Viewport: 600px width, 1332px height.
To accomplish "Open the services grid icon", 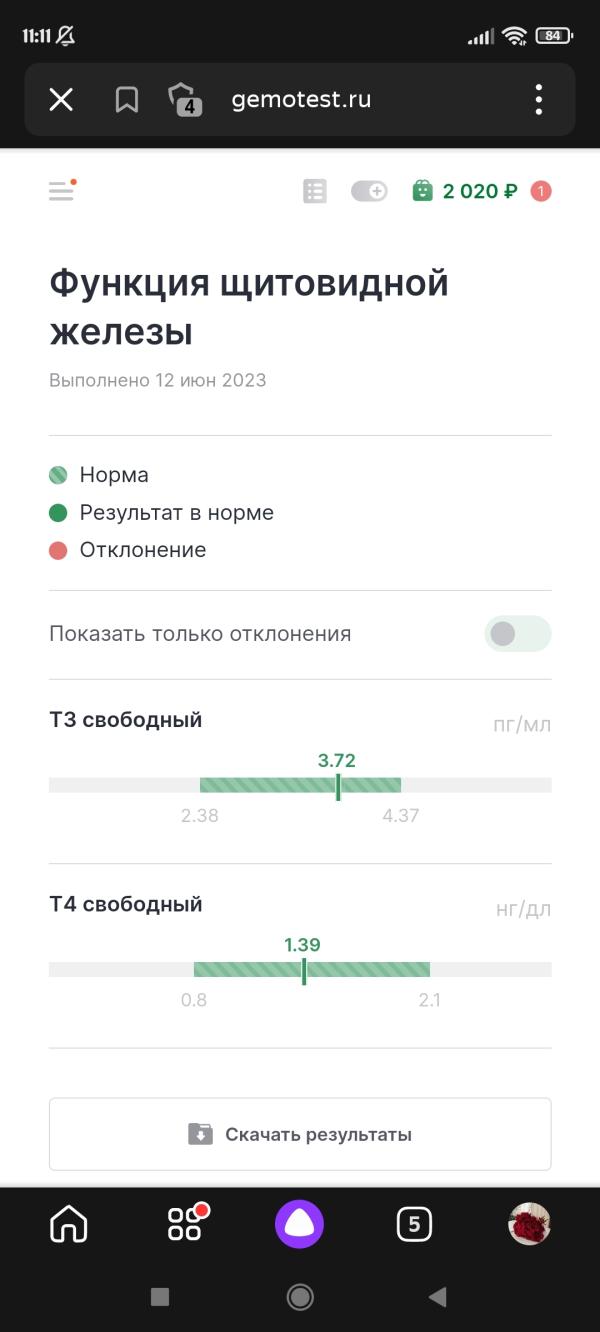I will (x=185, y=1224).
